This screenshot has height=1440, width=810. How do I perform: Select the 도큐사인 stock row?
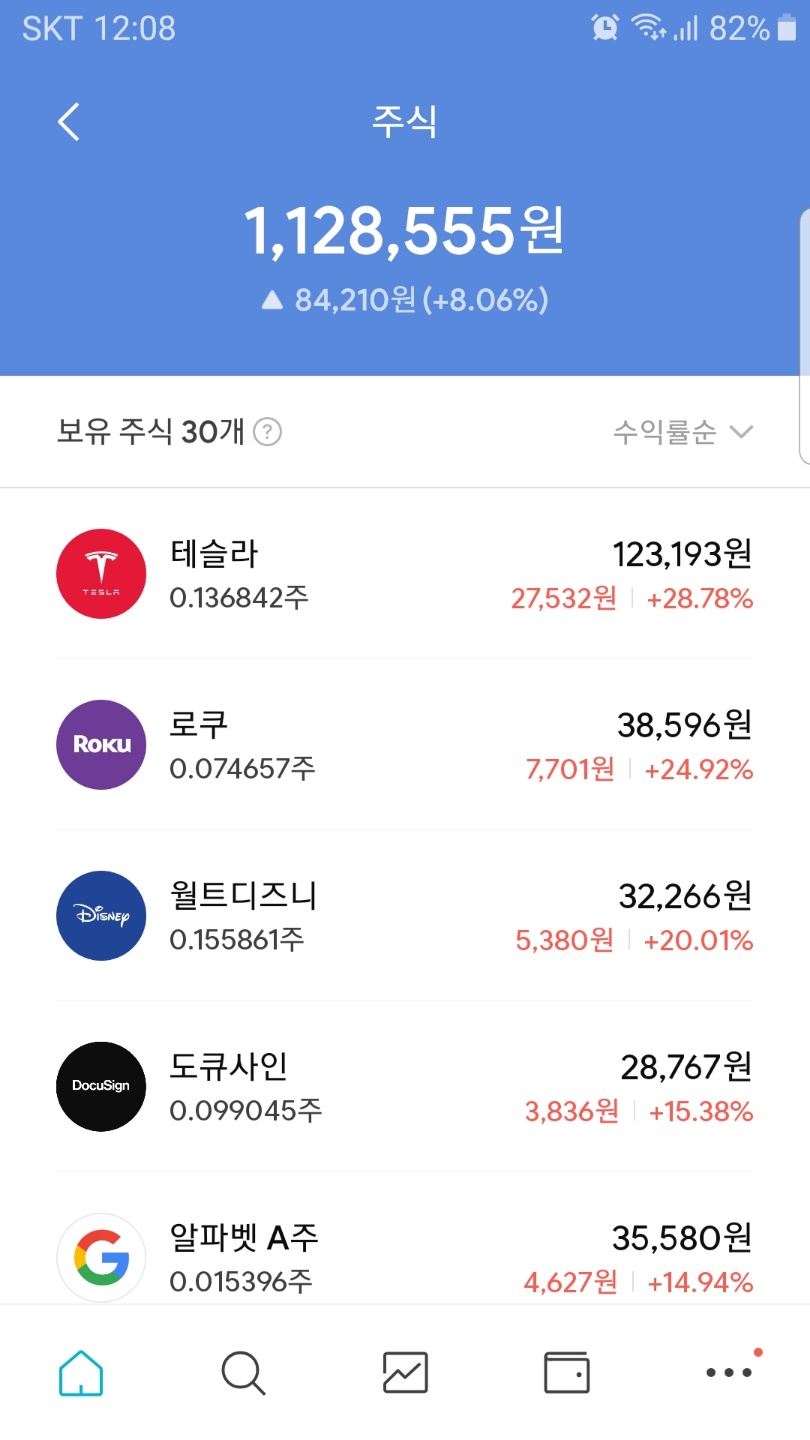coord(404,1087)
